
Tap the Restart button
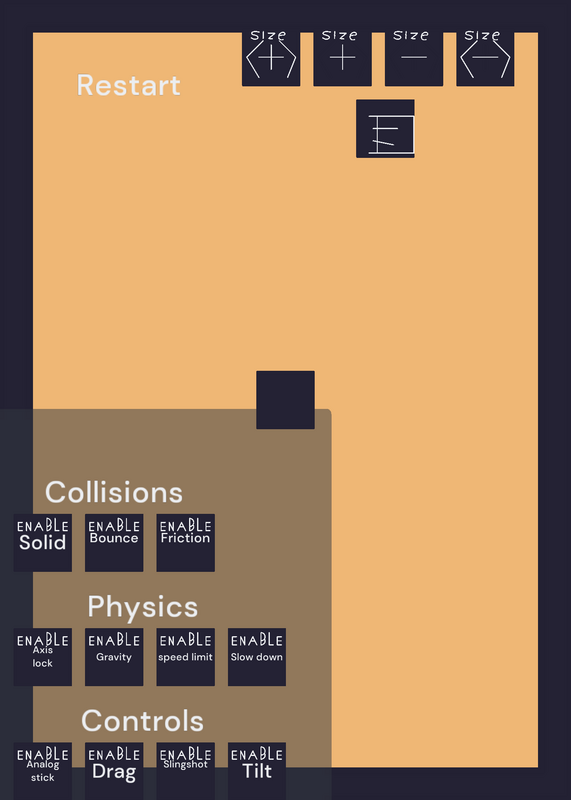click(x=129, y=85)
